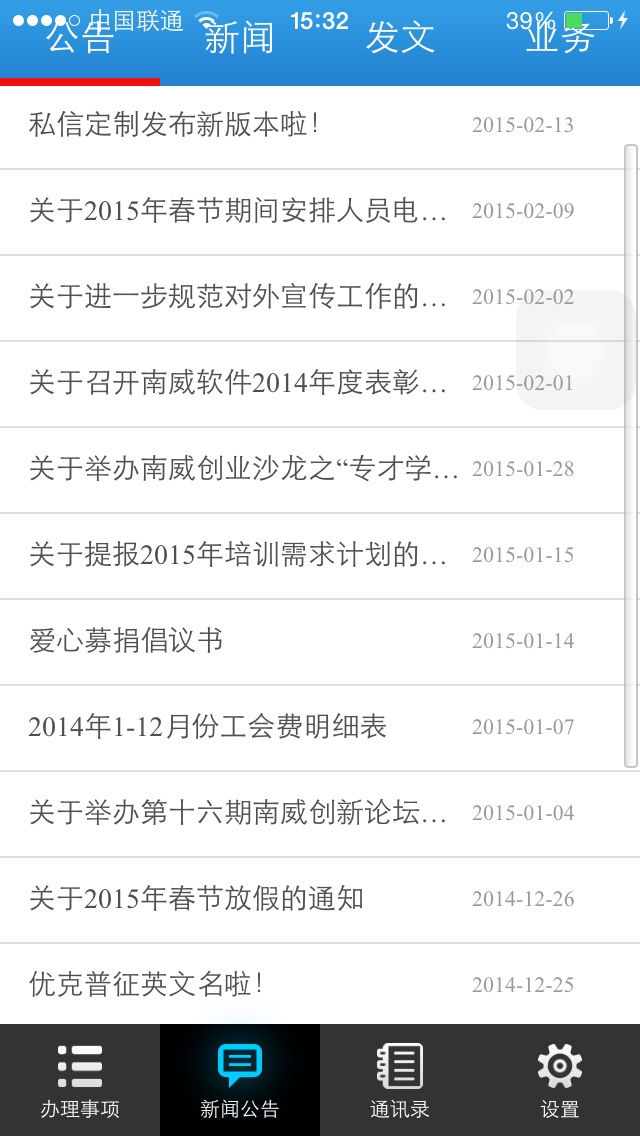Open the 通讯录 contacts tab
The height and width of the screenshot is (1136, 640).
(x=400, y=1080)
